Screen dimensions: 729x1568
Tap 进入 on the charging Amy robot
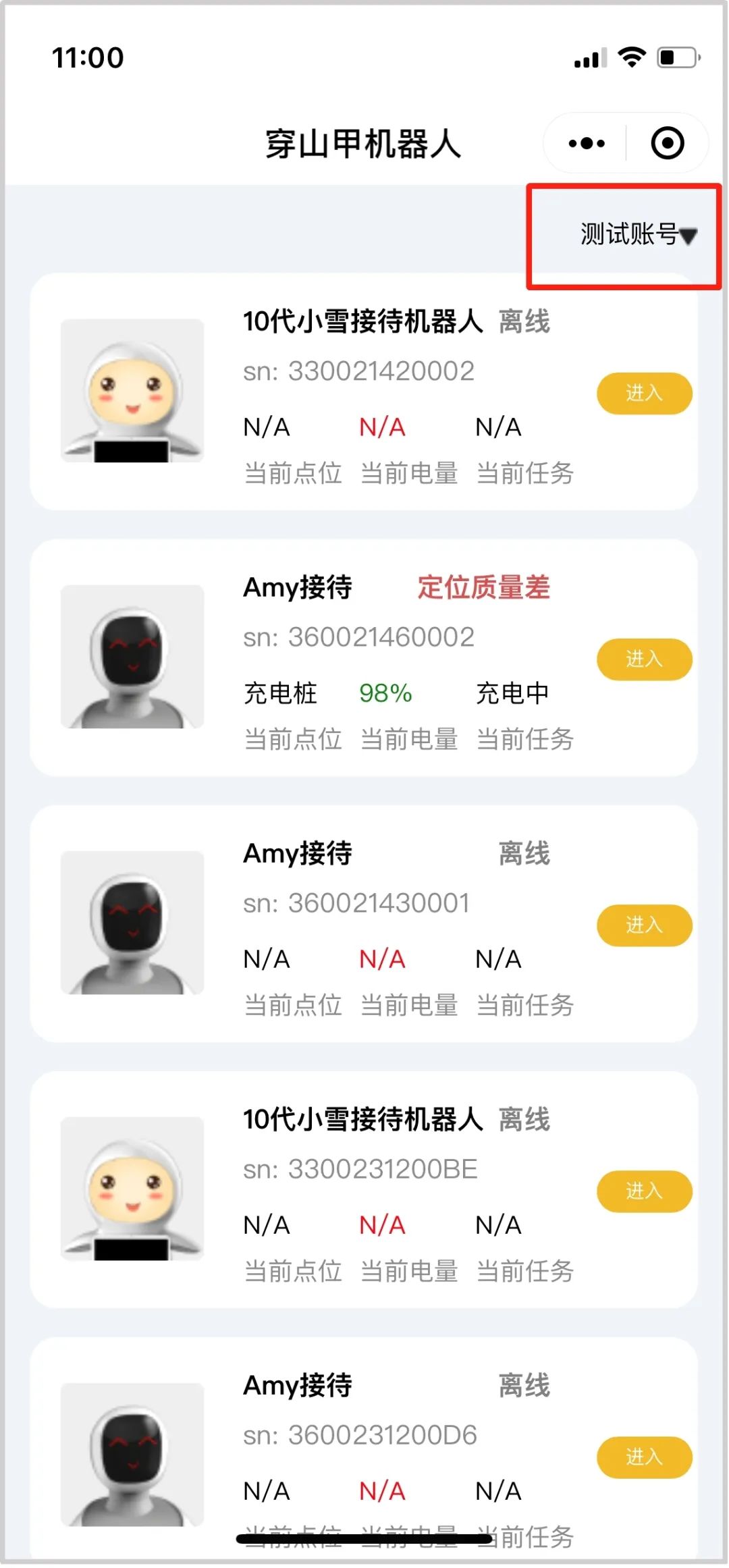pos(643,659)
